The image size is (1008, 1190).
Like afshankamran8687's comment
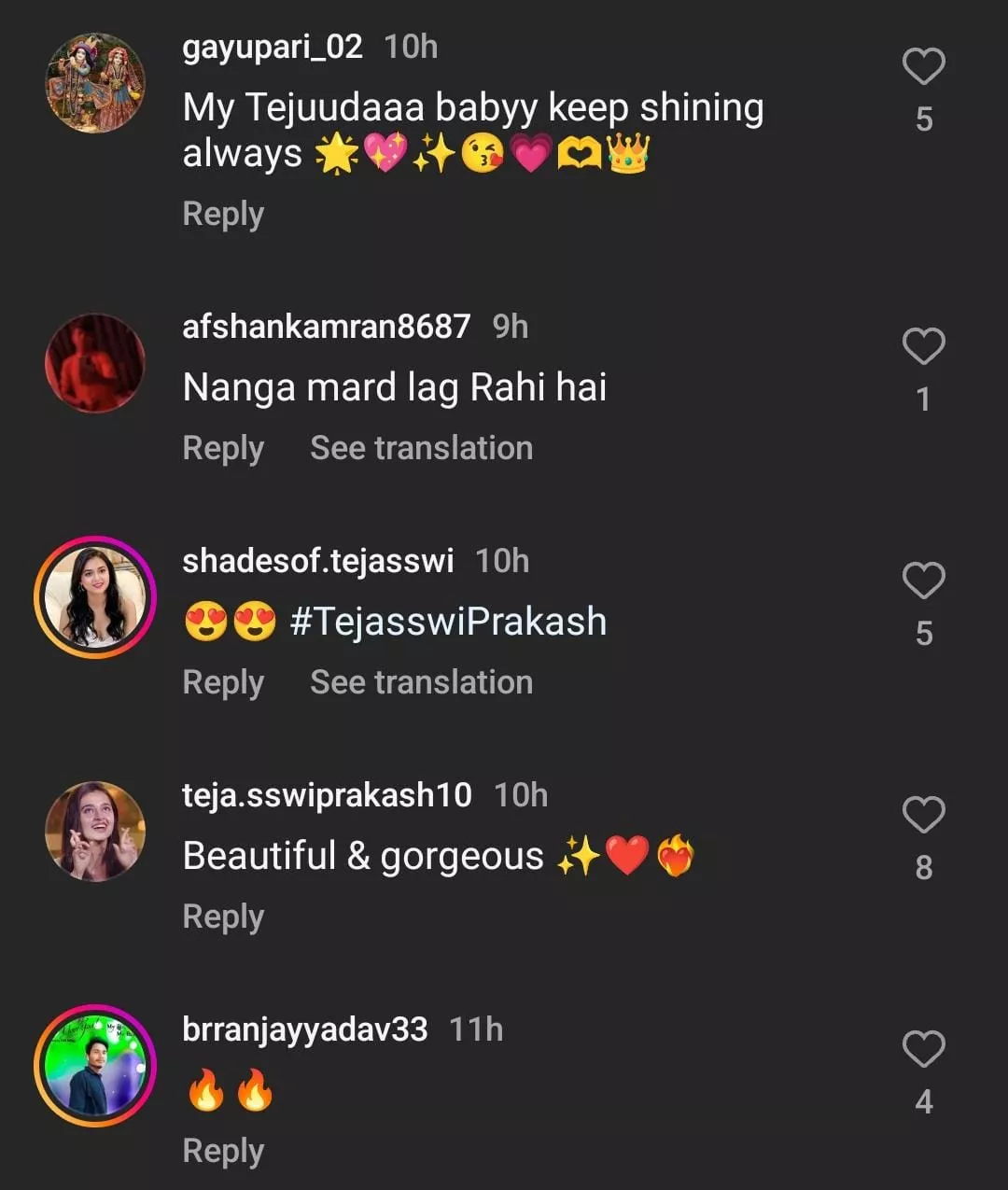pyautogui.click(x=923, y=347)
